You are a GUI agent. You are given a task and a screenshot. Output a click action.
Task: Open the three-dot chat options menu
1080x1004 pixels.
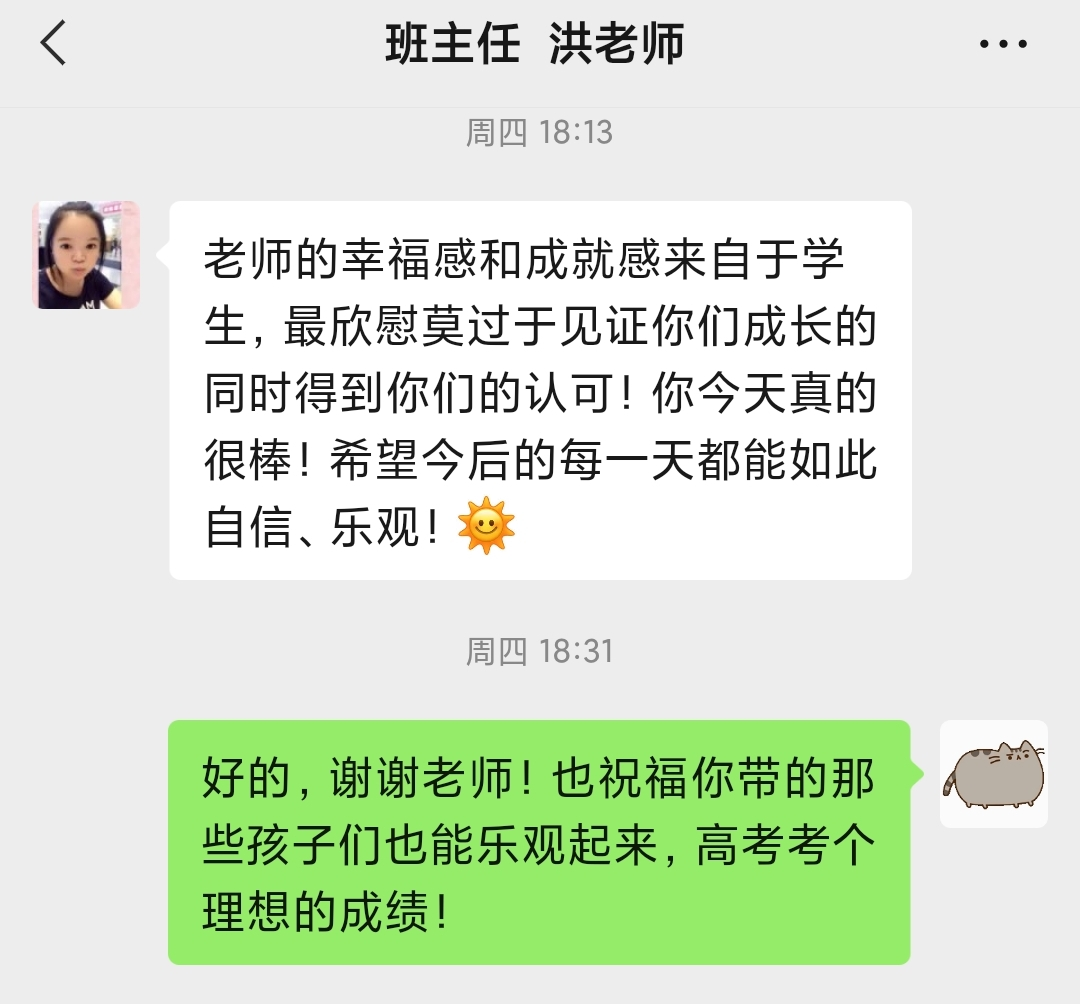coord(1003,45)
